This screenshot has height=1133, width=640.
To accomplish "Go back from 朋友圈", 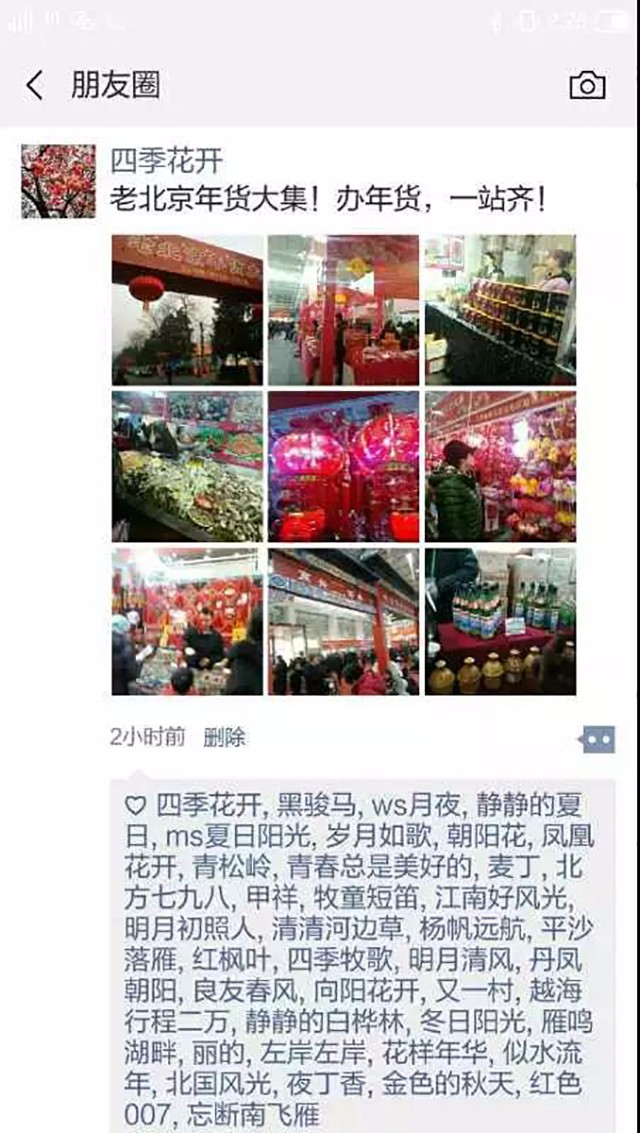I will pos(35,86).
